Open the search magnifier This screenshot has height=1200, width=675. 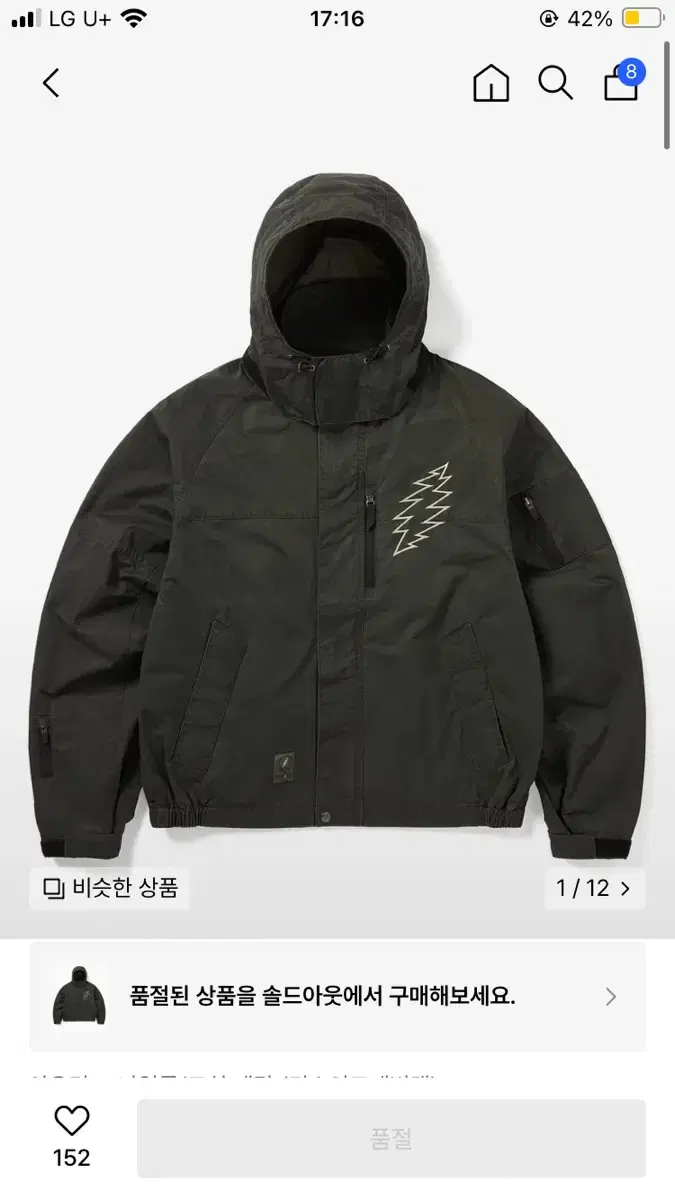click(x=555, y=83)
